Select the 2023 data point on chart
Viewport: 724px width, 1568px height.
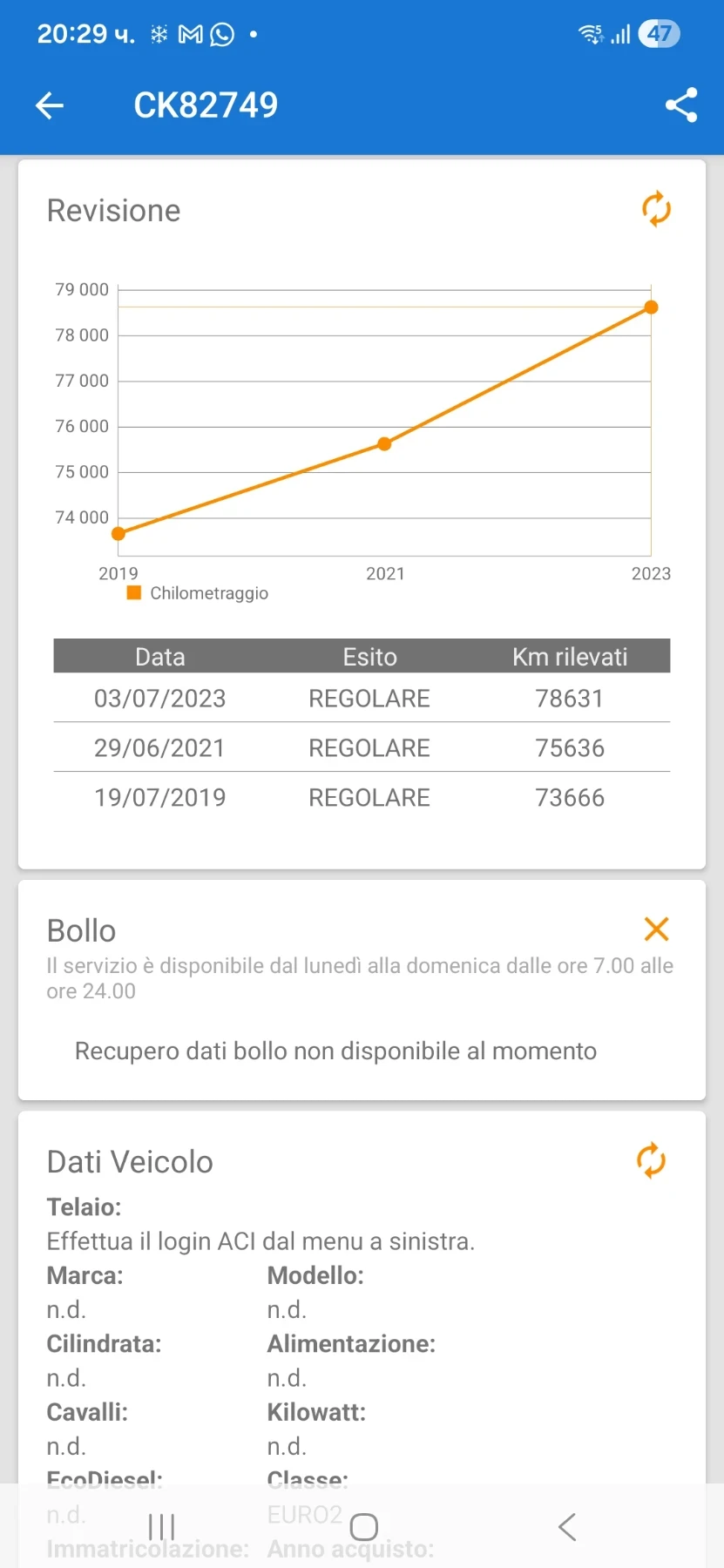point(651,307)
